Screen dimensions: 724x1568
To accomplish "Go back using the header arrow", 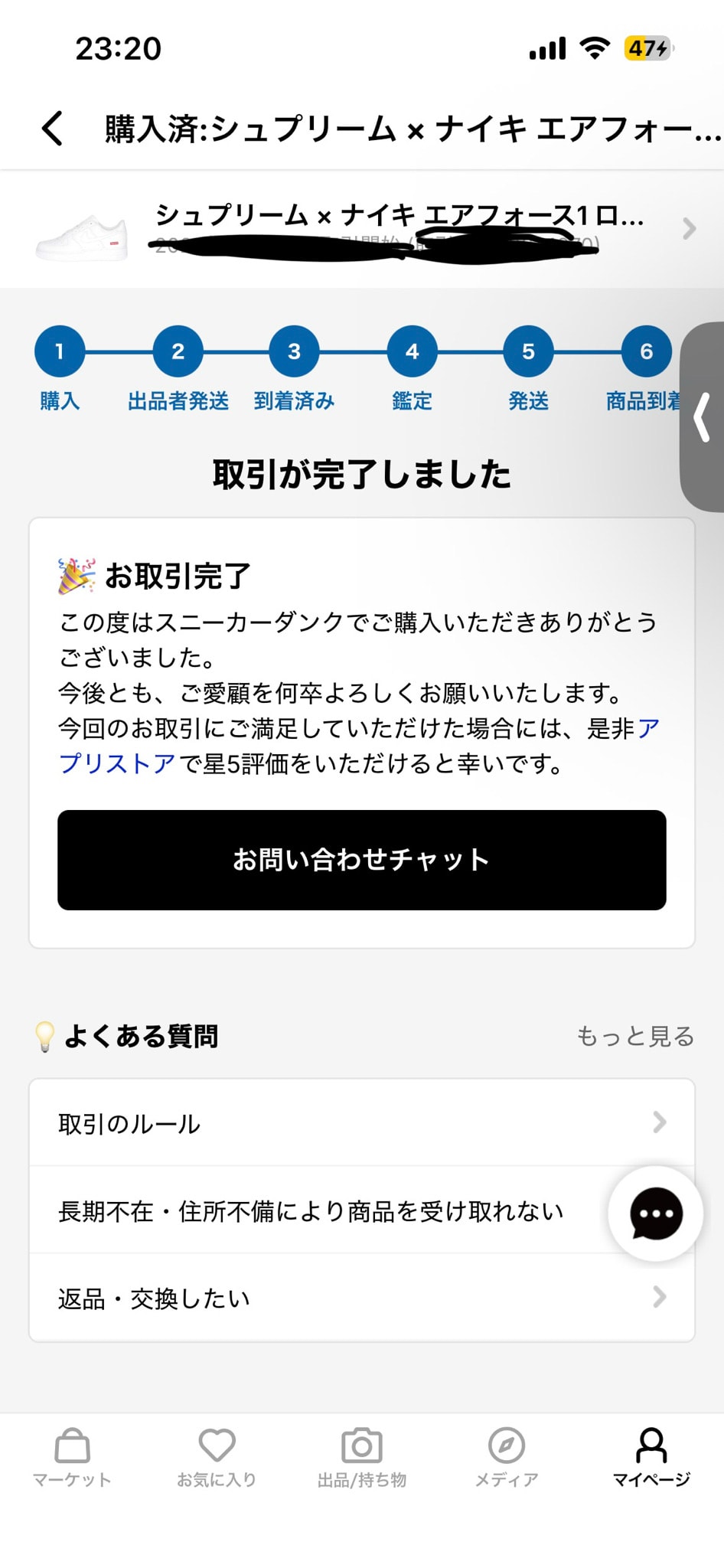I will point(52,128).
